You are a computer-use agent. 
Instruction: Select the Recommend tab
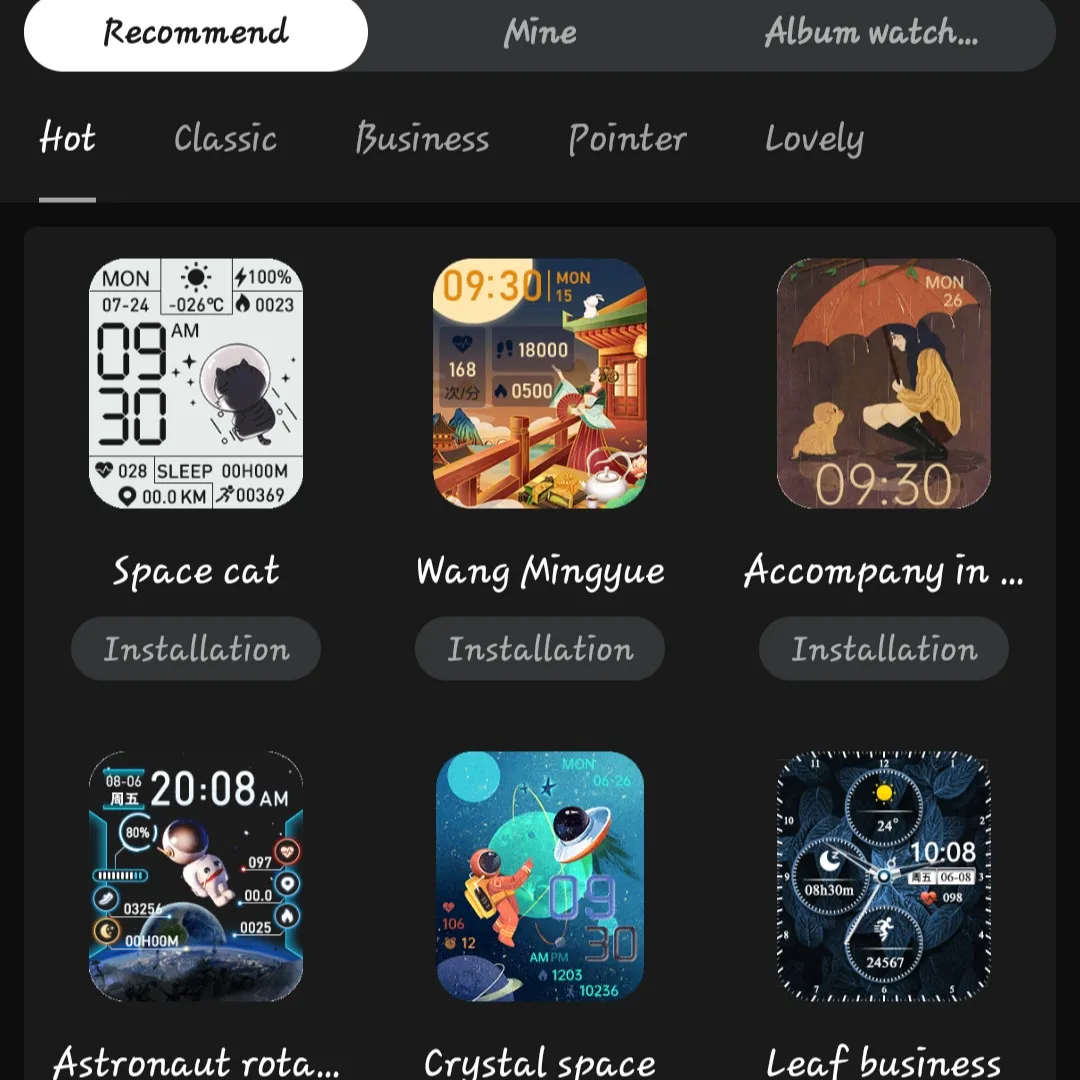click(196, 32)
